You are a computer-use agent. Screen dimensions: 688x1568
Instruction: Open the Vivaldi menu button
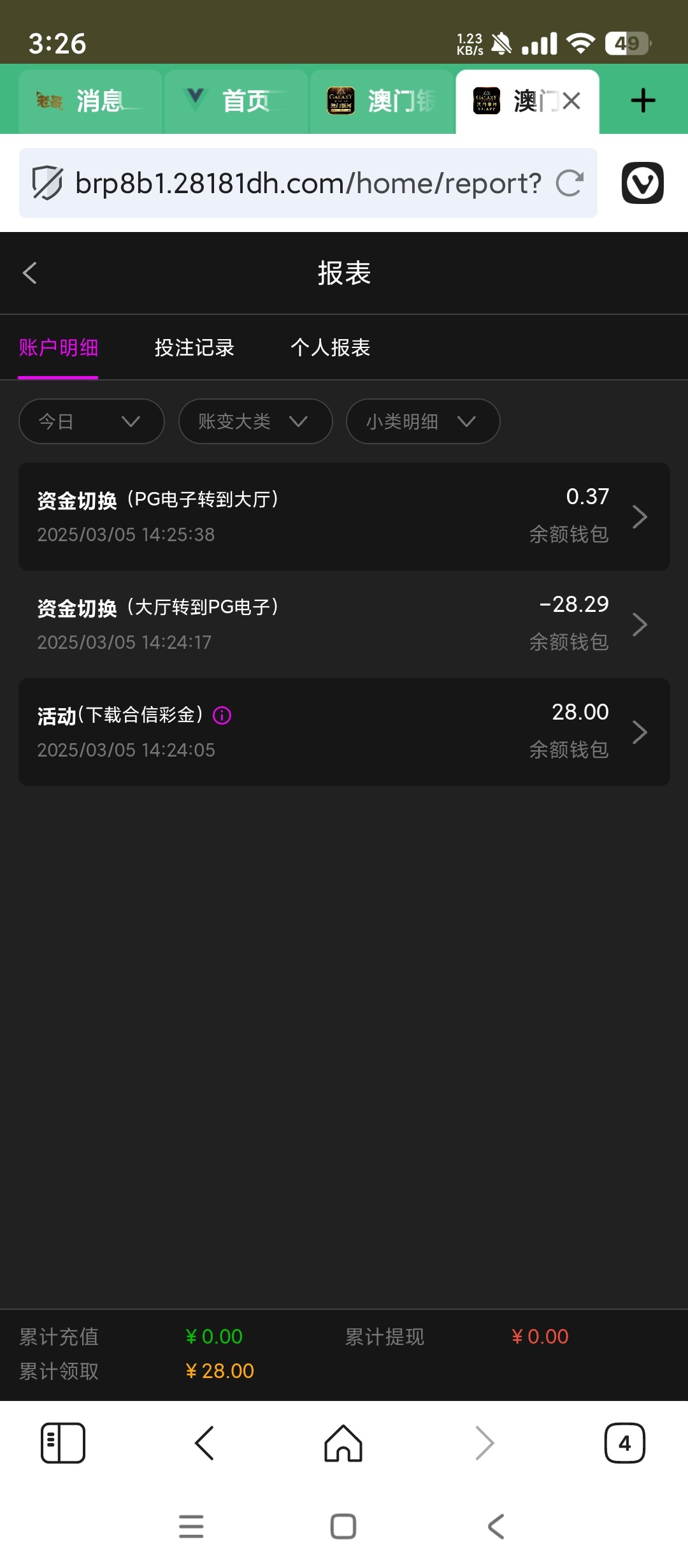pos(642,183)
